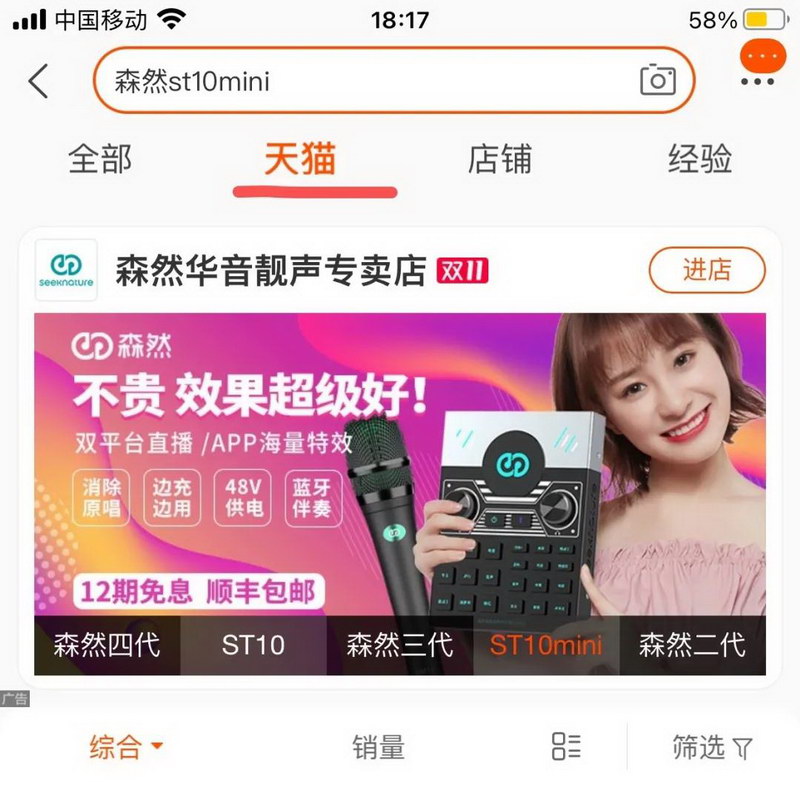Select 森然四代 in the banner strip
Viewport: 800px width, 791px height.
[x=107, y=645]
